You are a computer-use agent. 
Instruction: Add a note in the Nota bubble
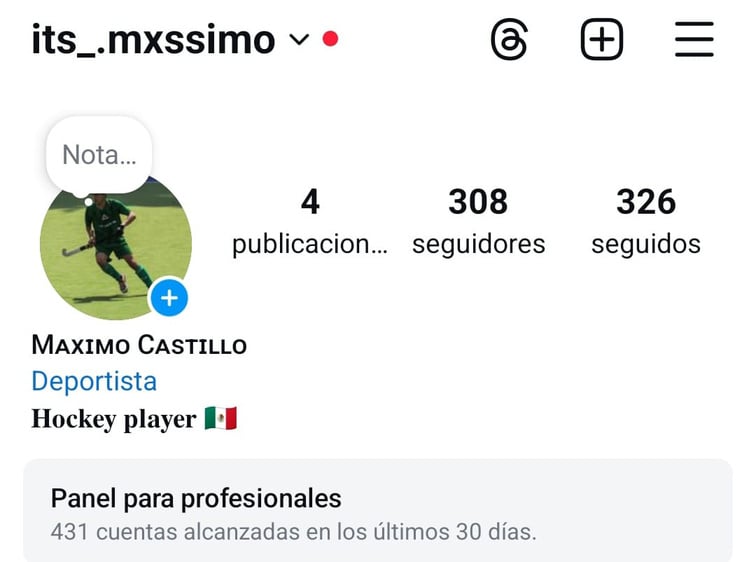[98, 155]
